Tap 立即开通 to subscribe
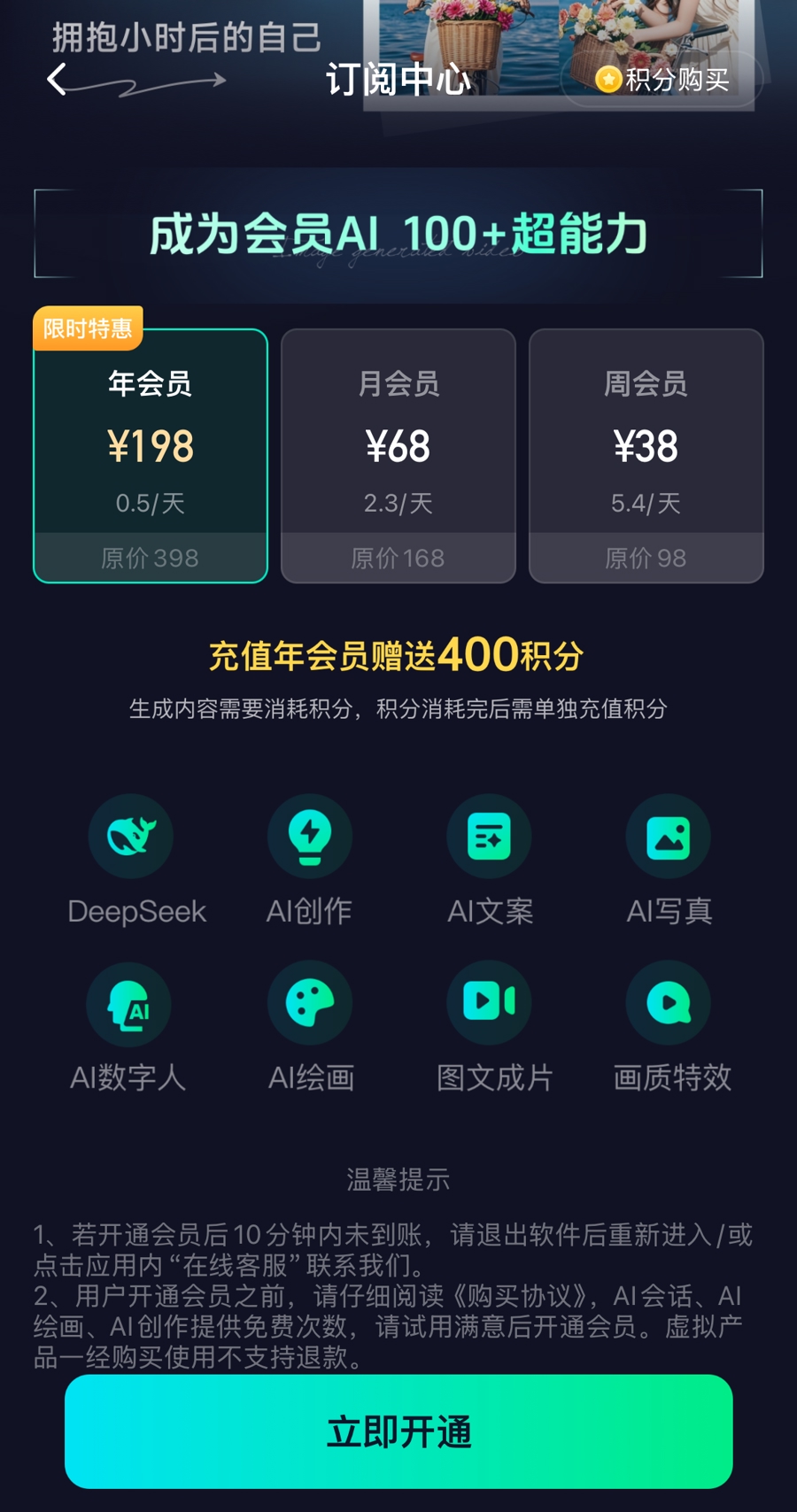The width and height of the screenshot is (797, 1512). (x=398, y=1431)
